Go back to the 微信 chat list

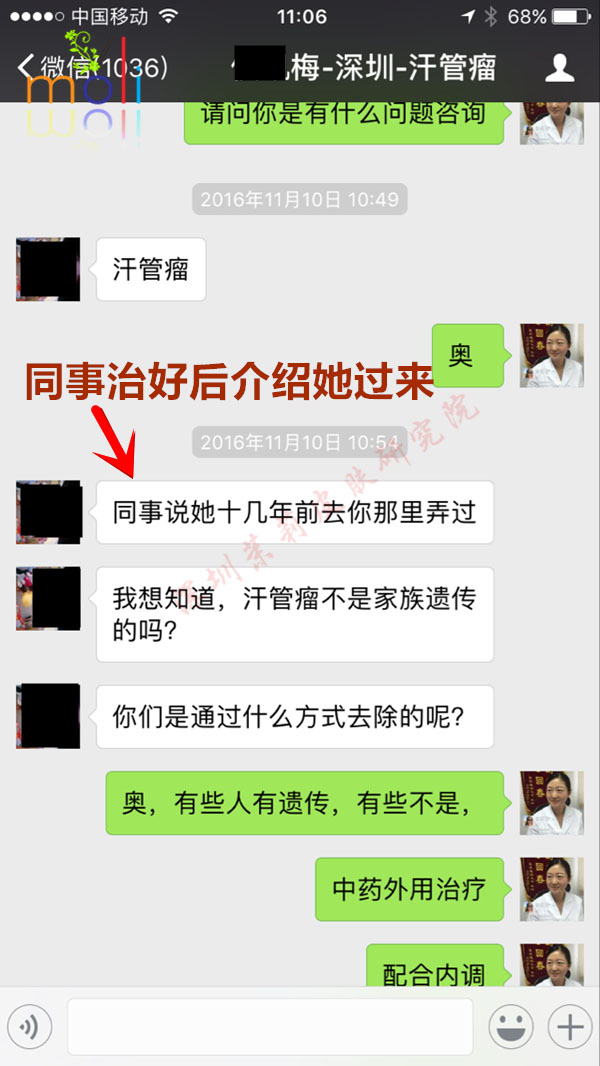pyautogui.click(x=90, y=68)
